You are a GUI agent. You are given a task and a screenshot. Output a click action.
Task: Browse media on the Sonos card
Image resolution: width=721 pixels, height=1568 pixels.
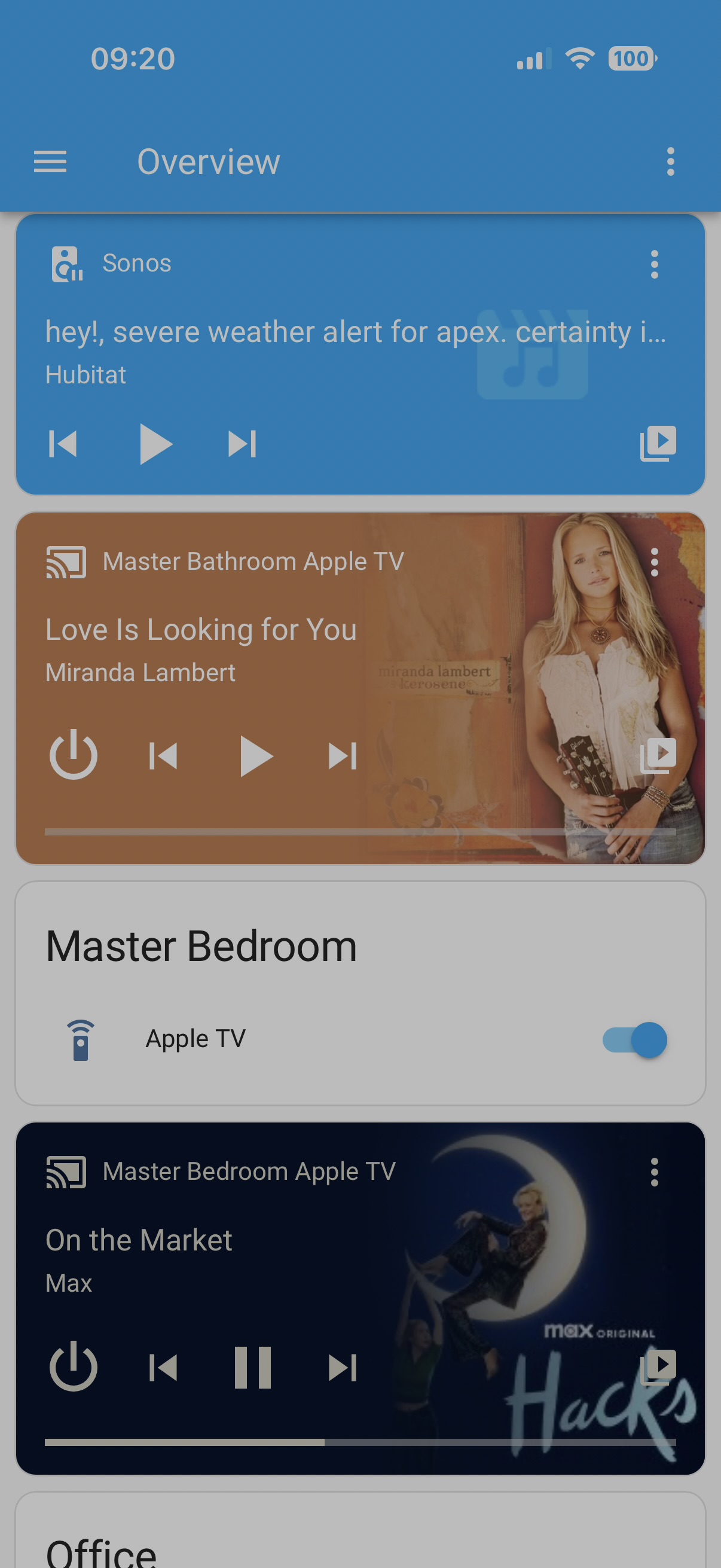(x=658, y=443)
